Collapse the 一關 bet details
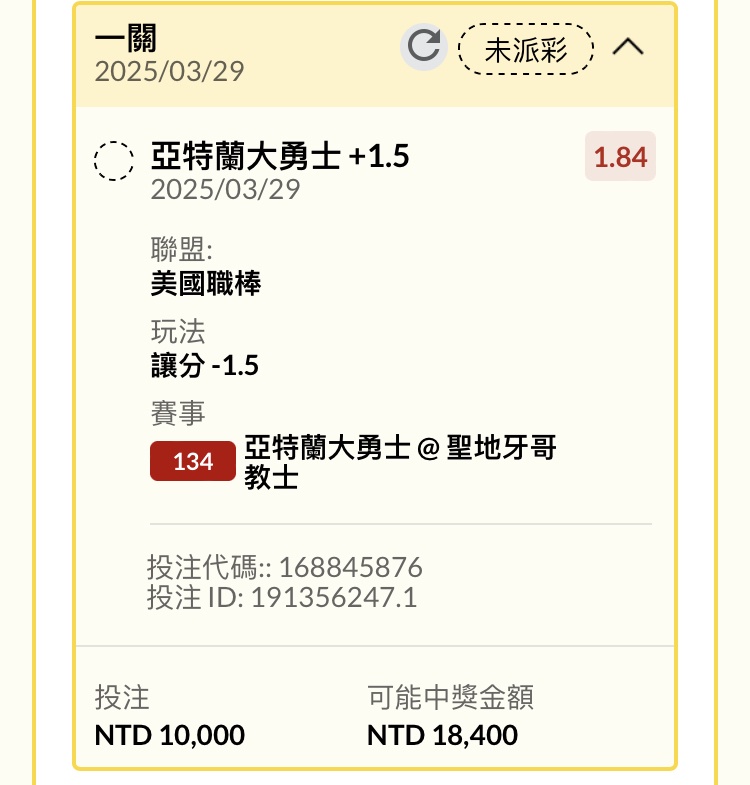This screenshot has height=785, width=750. (x=628, y=47)
